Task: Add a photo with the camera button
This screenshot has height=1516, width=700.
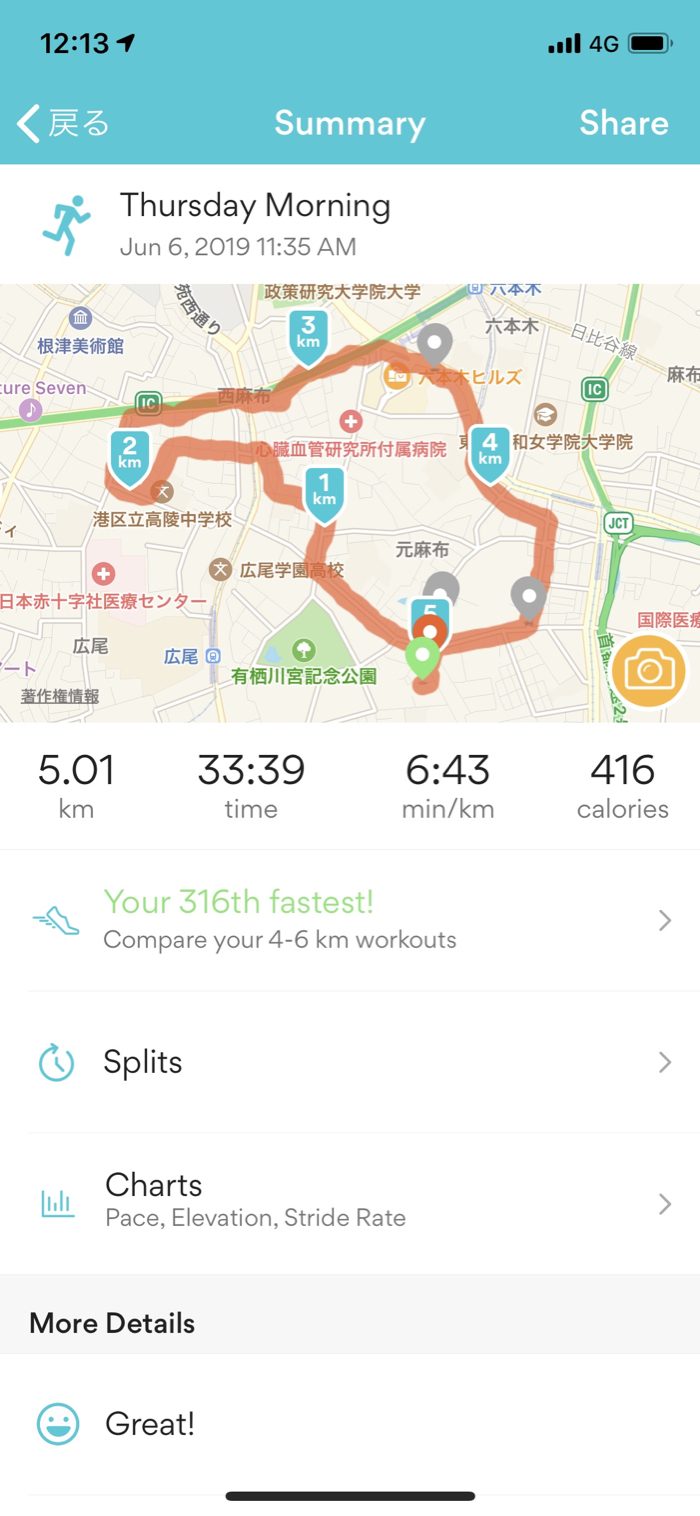Action: [x=649, y=671]
